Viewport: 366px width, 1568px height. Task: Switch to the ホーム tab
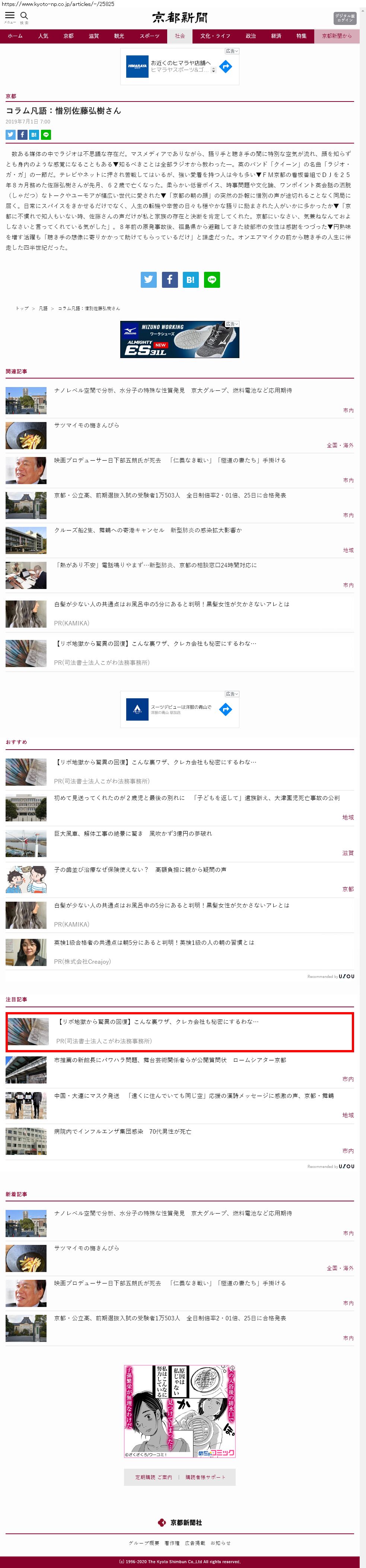[15, 36]
